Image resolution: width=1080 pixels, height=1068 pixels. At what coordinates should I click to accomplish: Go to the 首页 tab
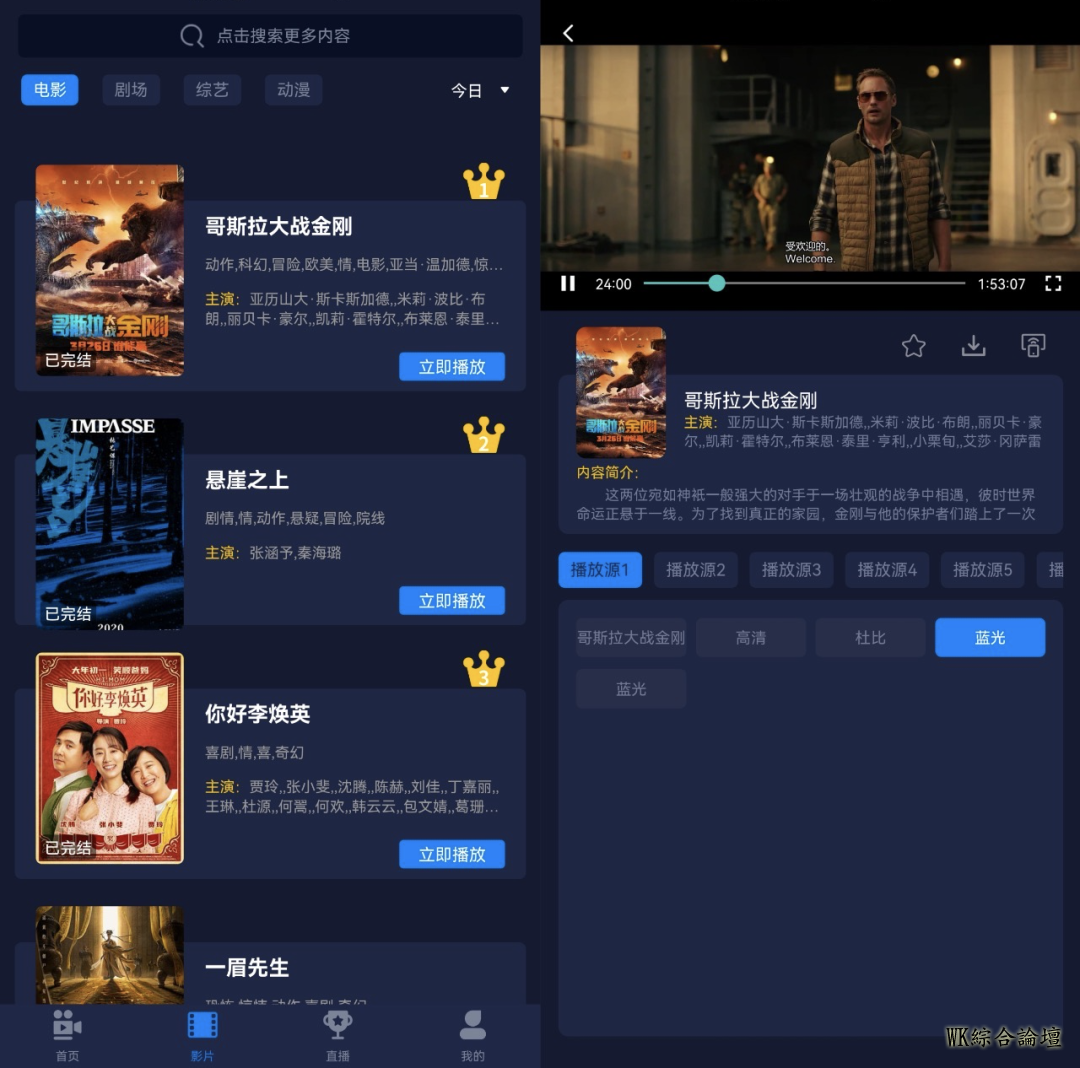coord(67,1035)
